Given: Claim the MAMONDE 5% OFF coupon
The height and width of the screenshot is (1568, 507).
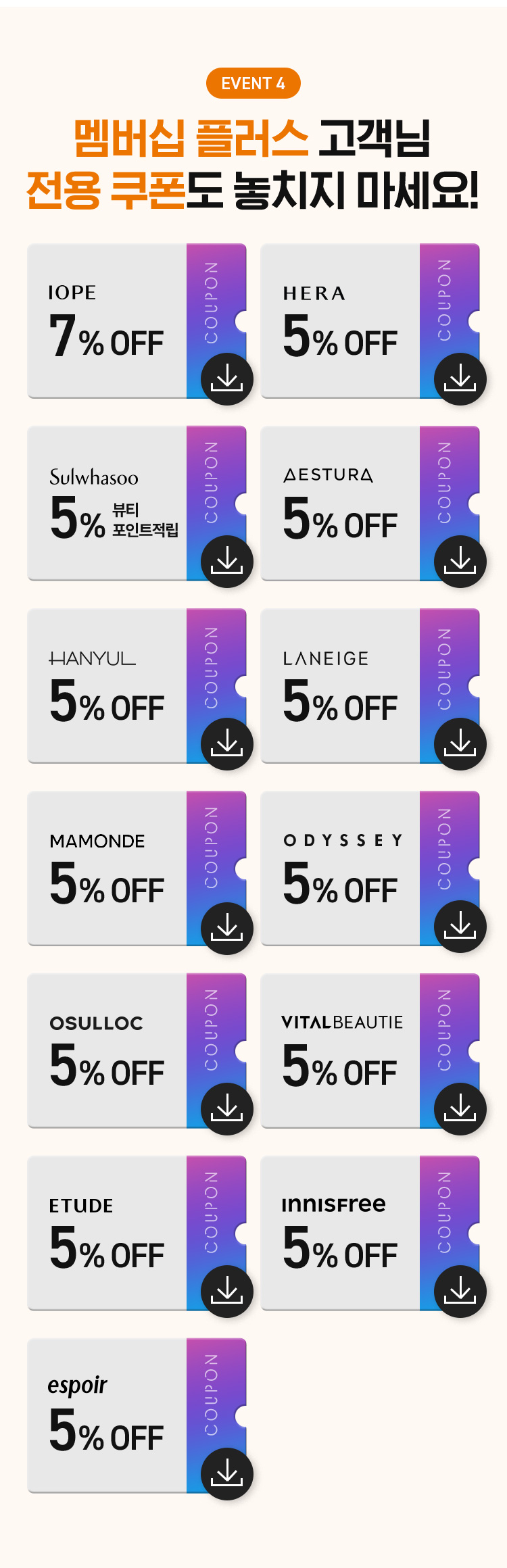Looking at the screenshot, I should [226, 928].
